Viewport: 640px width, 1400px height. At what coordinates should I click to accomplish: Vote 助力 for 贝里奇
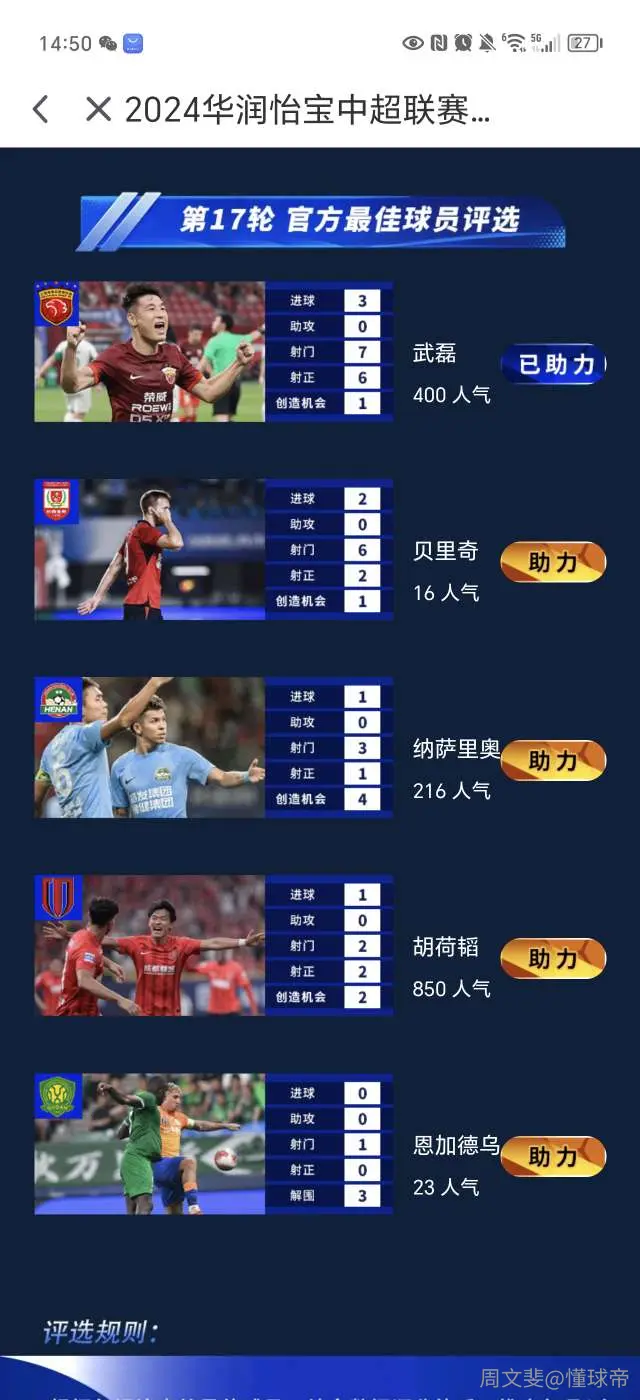coord(553,562)
